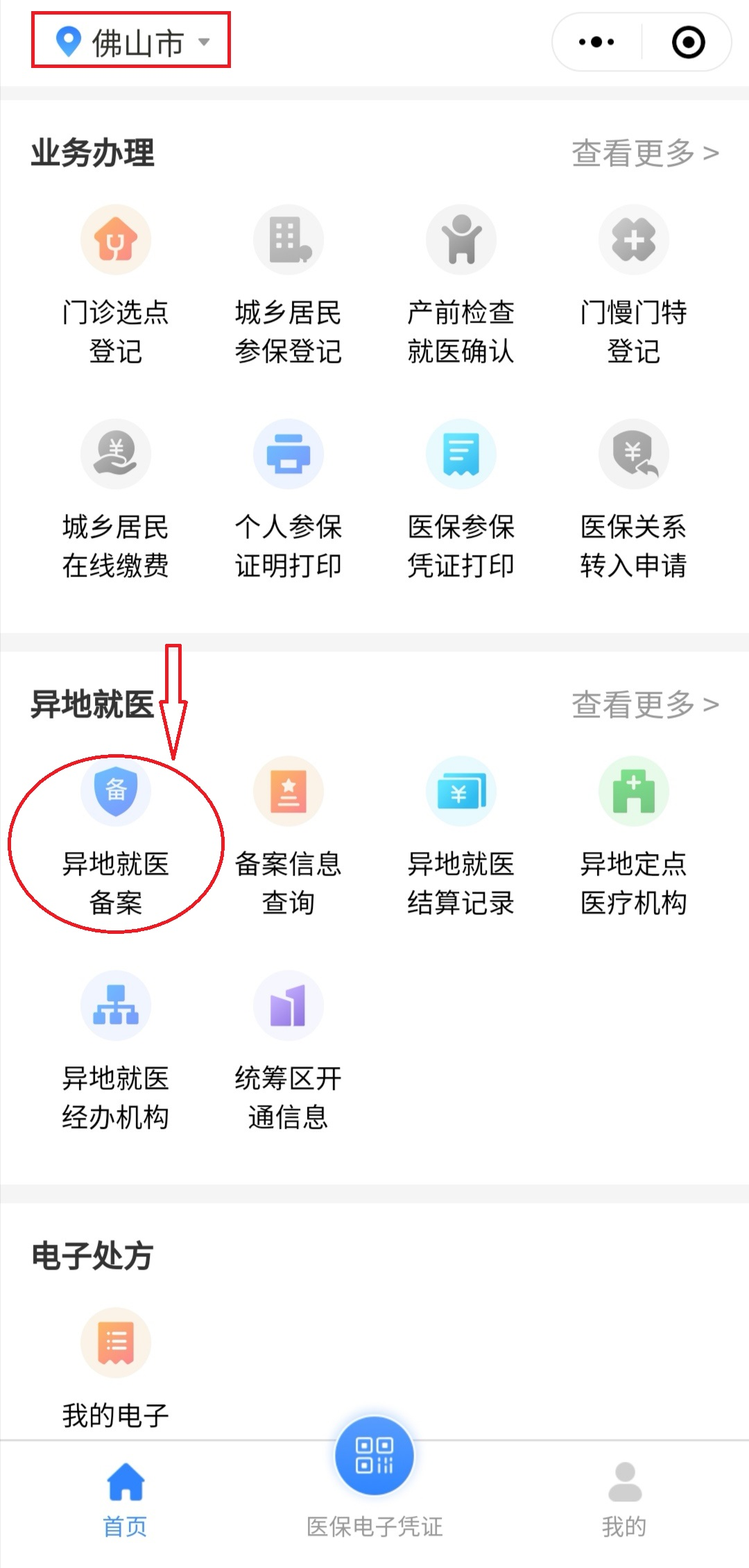Open 门慢门特登记
749x1568 pixels.
(x=633, y=284)
